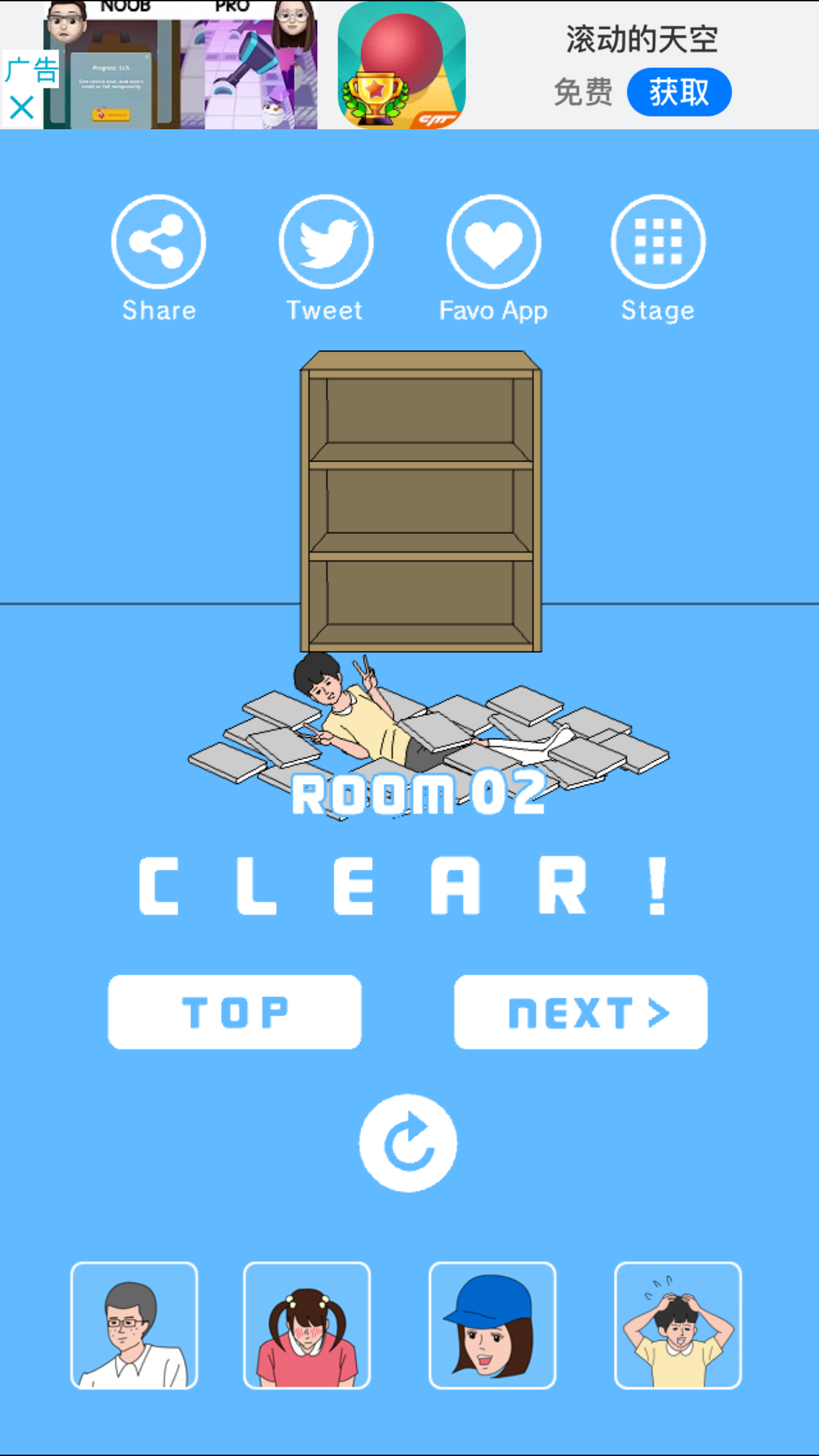Tap 获取 button in the ad
This screenshot has height=1456, width=819.
click(679, 92)
